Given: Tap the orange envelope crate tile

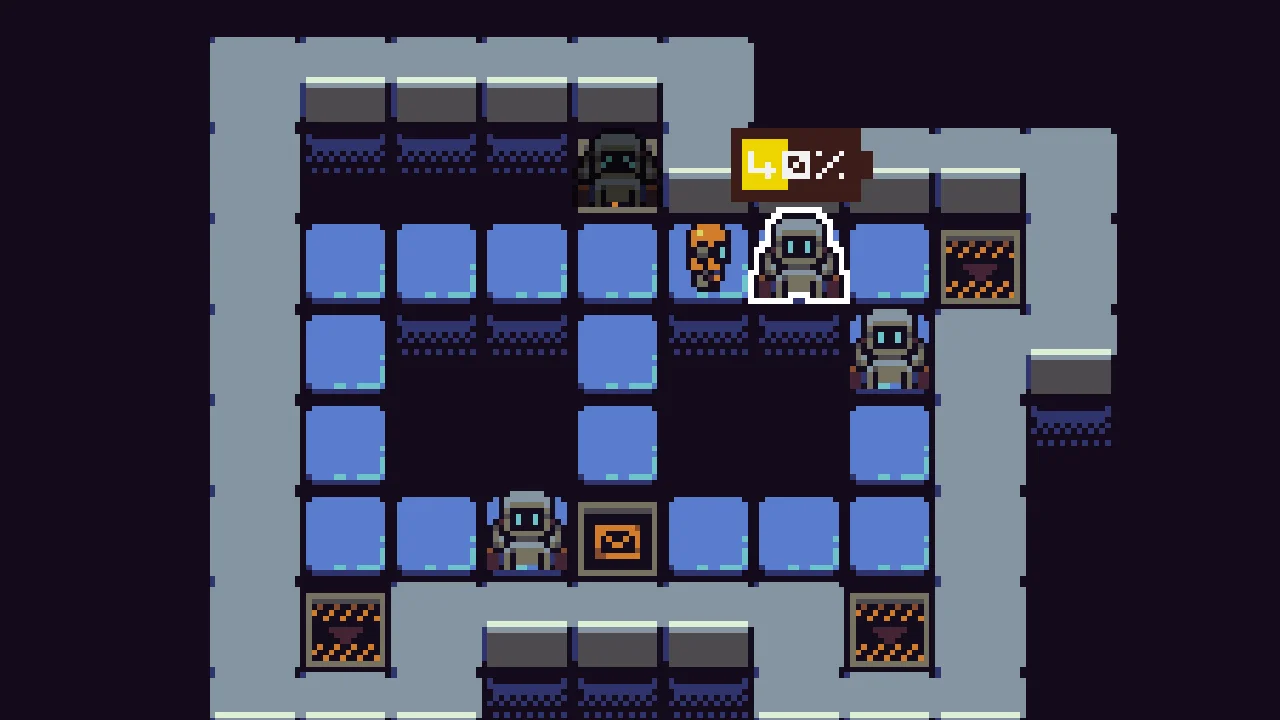Looking at the screenshot, I should point(617,540).
